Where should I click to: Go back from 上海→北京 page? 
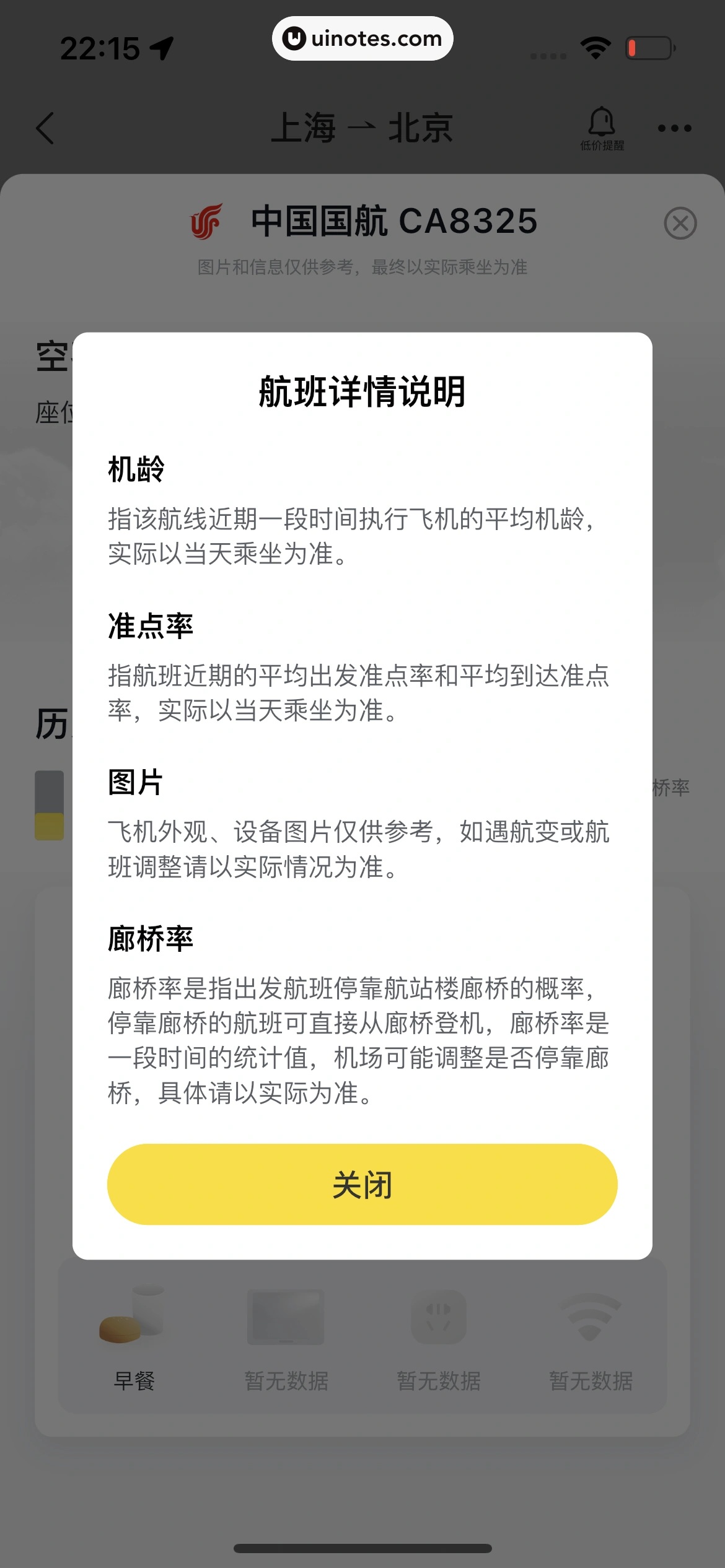[x=46, y=128]
